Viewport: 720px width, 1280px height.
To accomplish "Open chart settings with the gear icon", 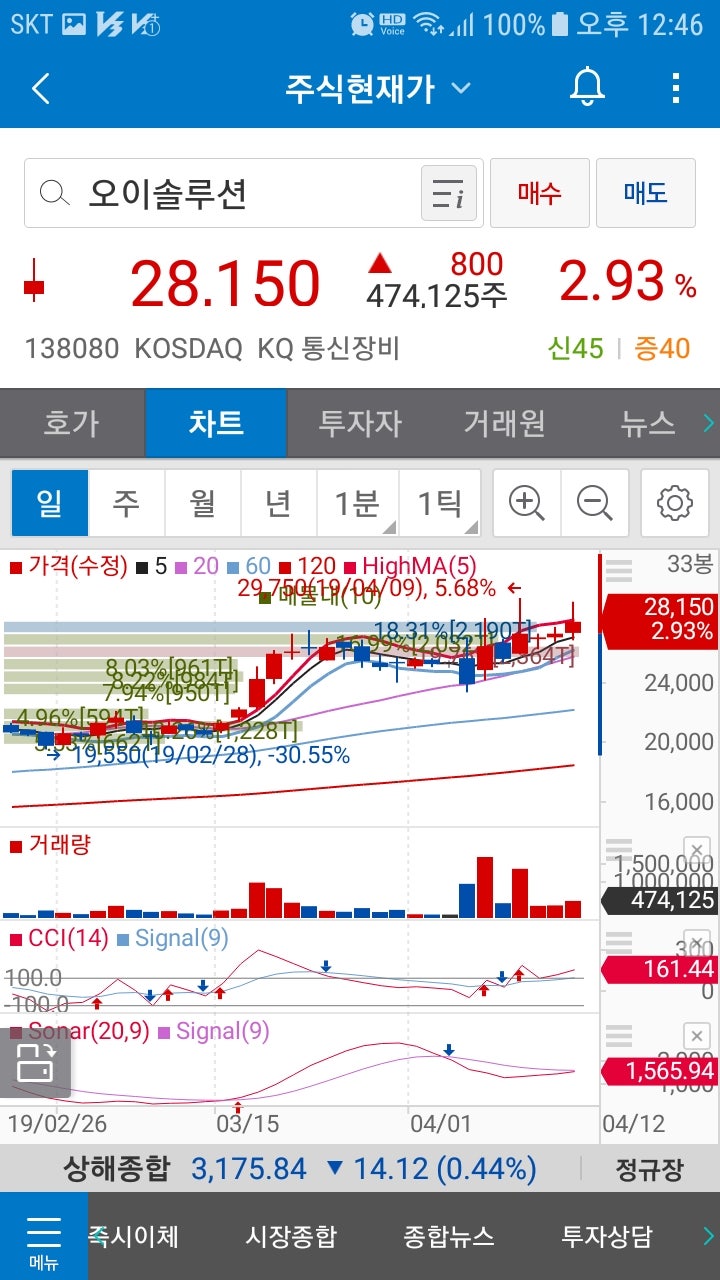I will pos(672,503).
